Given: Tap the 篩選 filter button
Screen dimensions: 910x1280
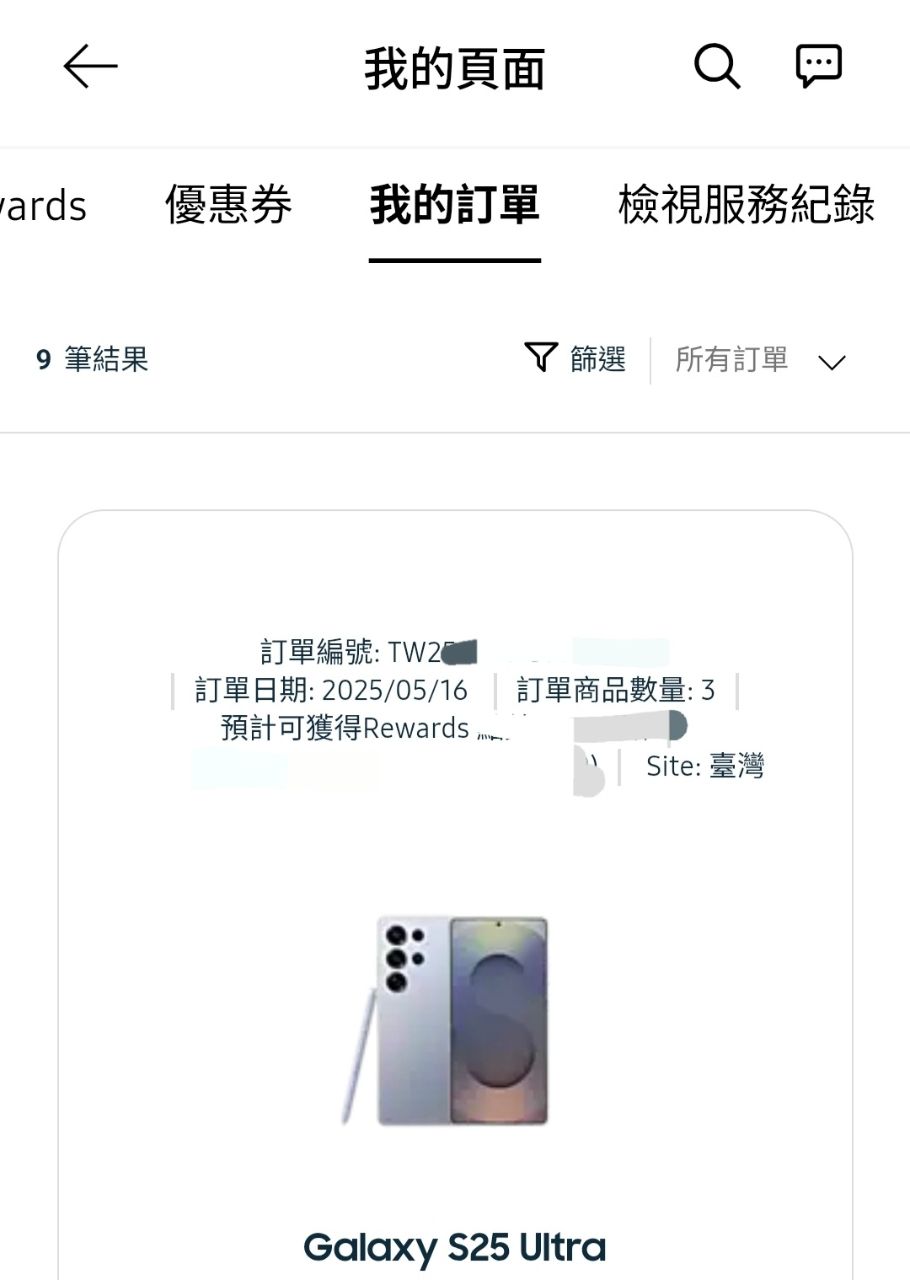Looking at the screenshot, I should (576, 359).
